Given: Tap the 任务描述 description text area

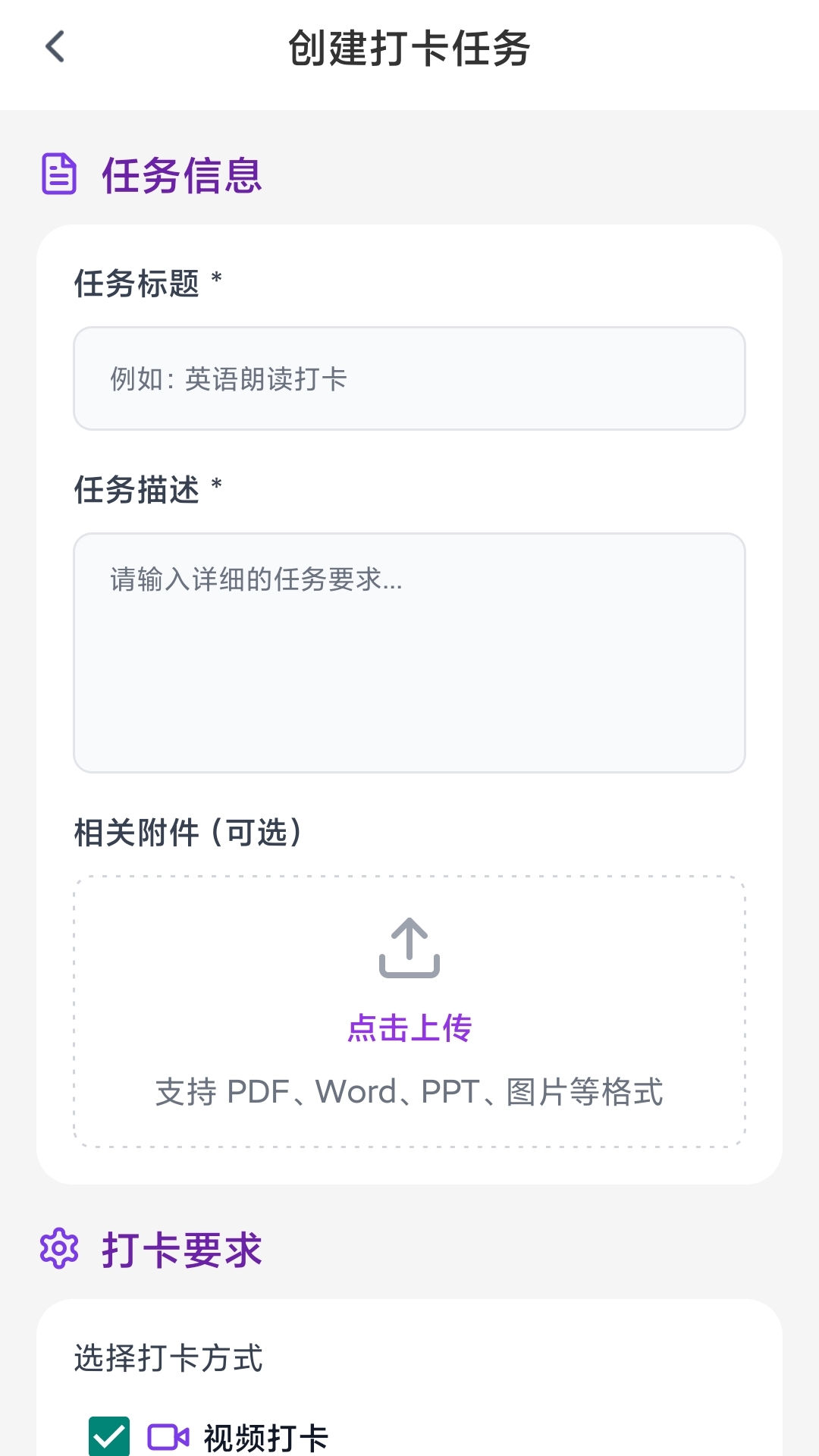Looking at the screenshot, I should coord(409,652).
